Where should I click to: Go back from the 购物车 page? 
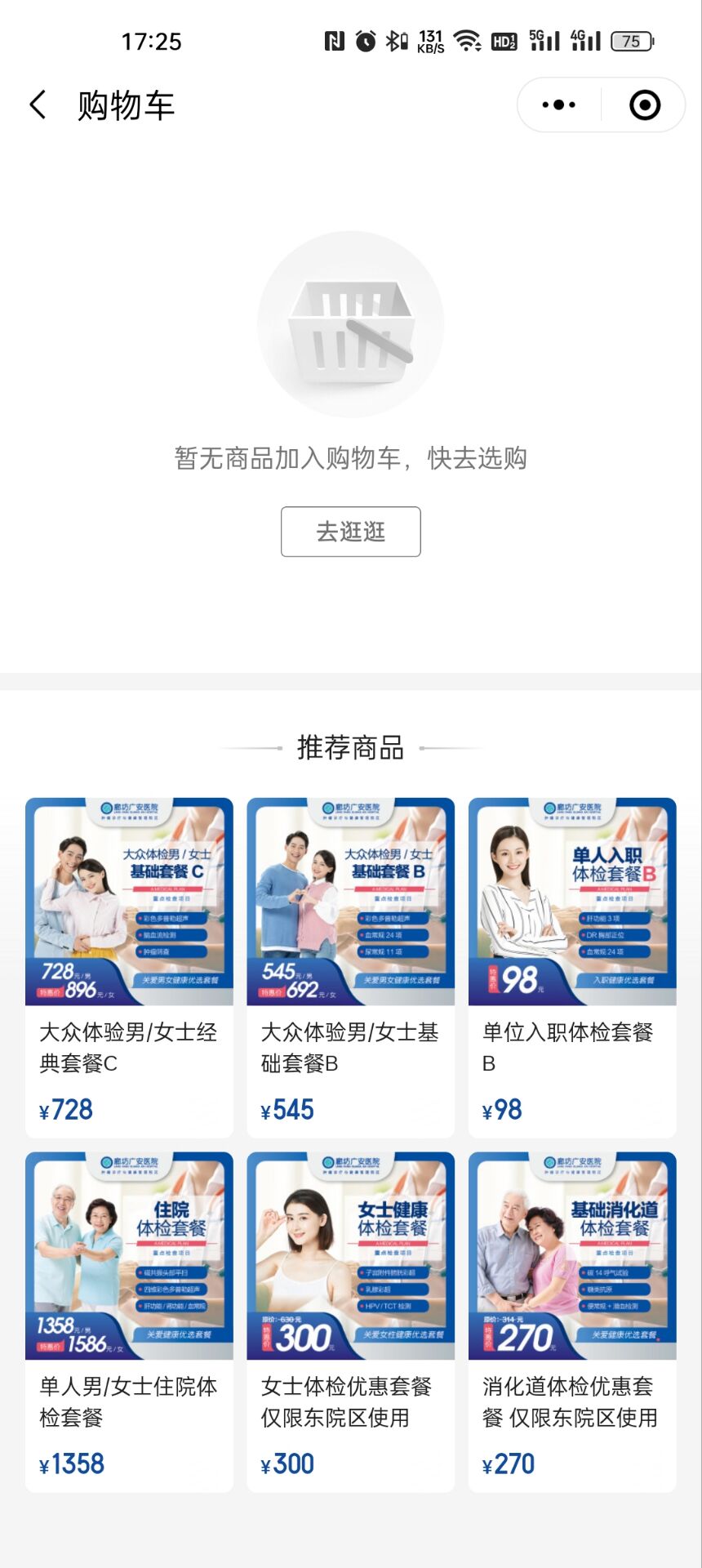pos(38,105)
